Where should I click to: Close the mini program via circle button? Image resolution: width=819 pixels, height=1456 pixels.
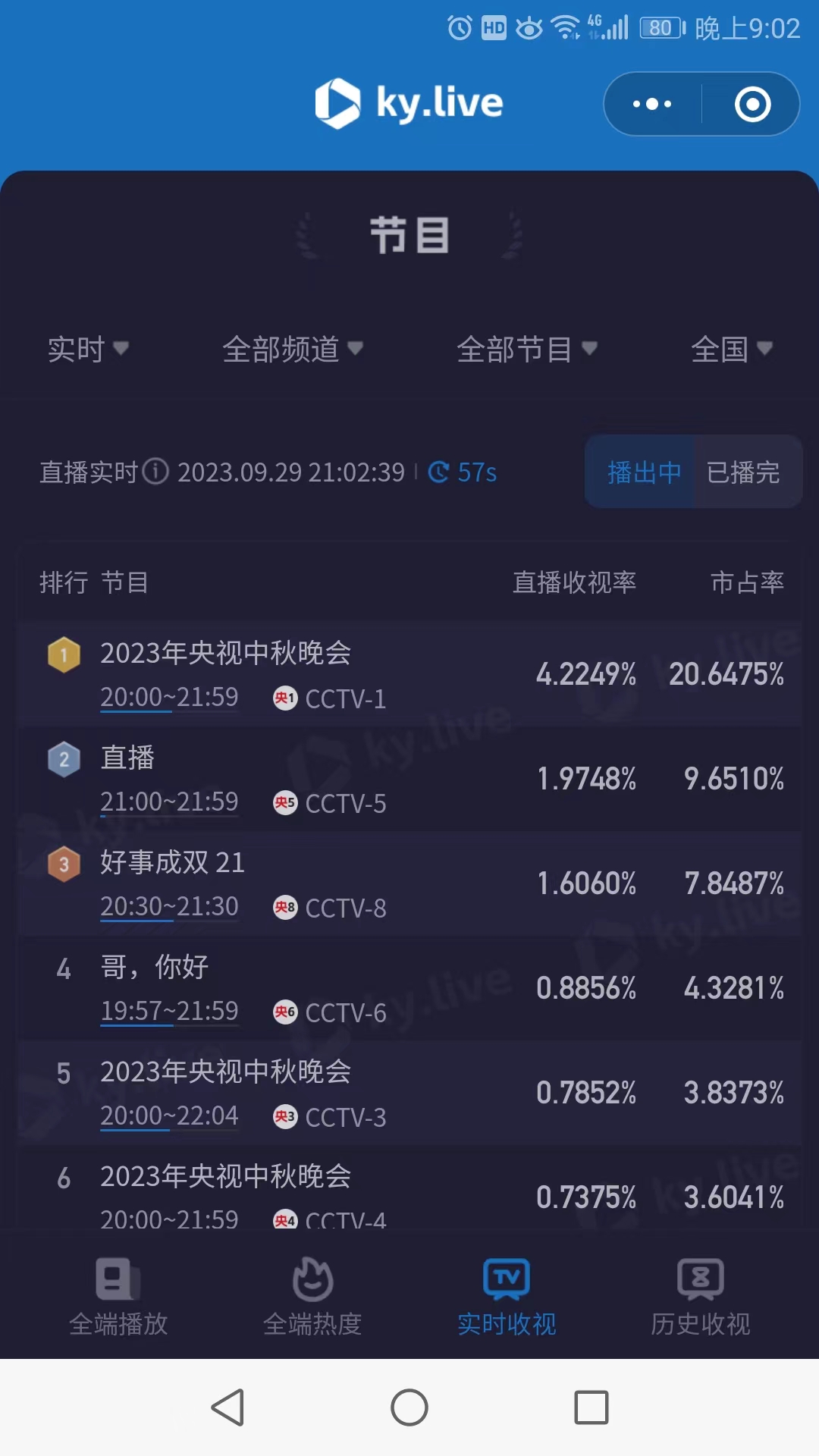pyautogui.click(x=752, y=104)
